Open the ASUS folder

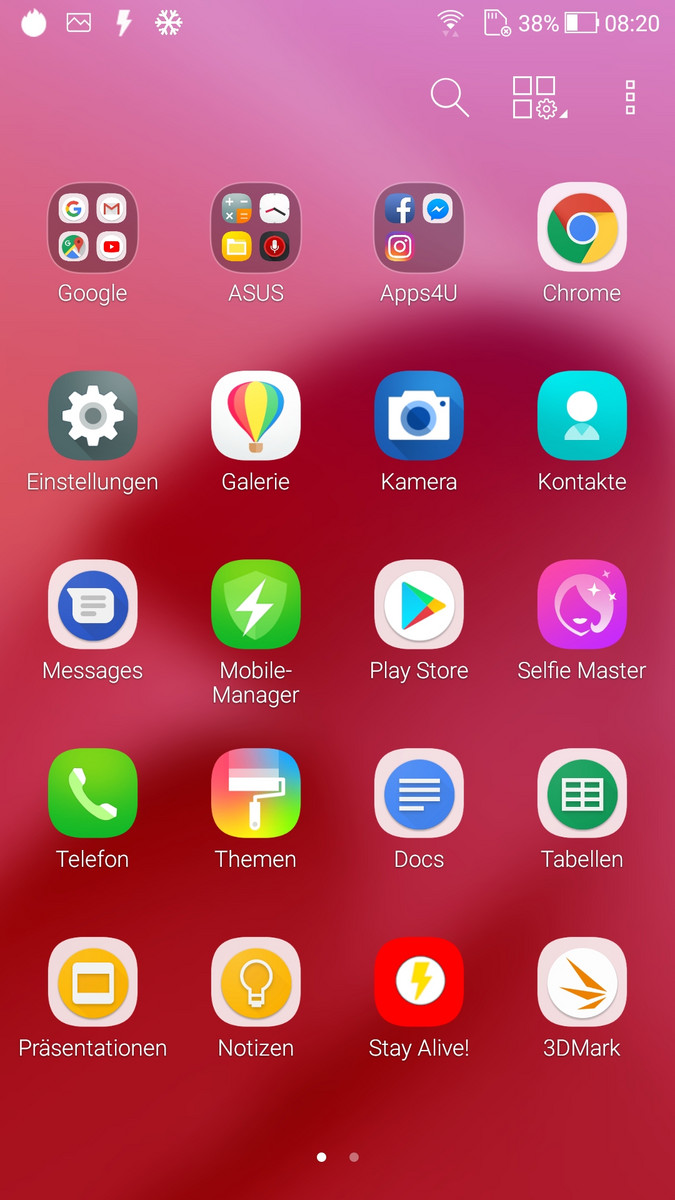pos(256,228)
